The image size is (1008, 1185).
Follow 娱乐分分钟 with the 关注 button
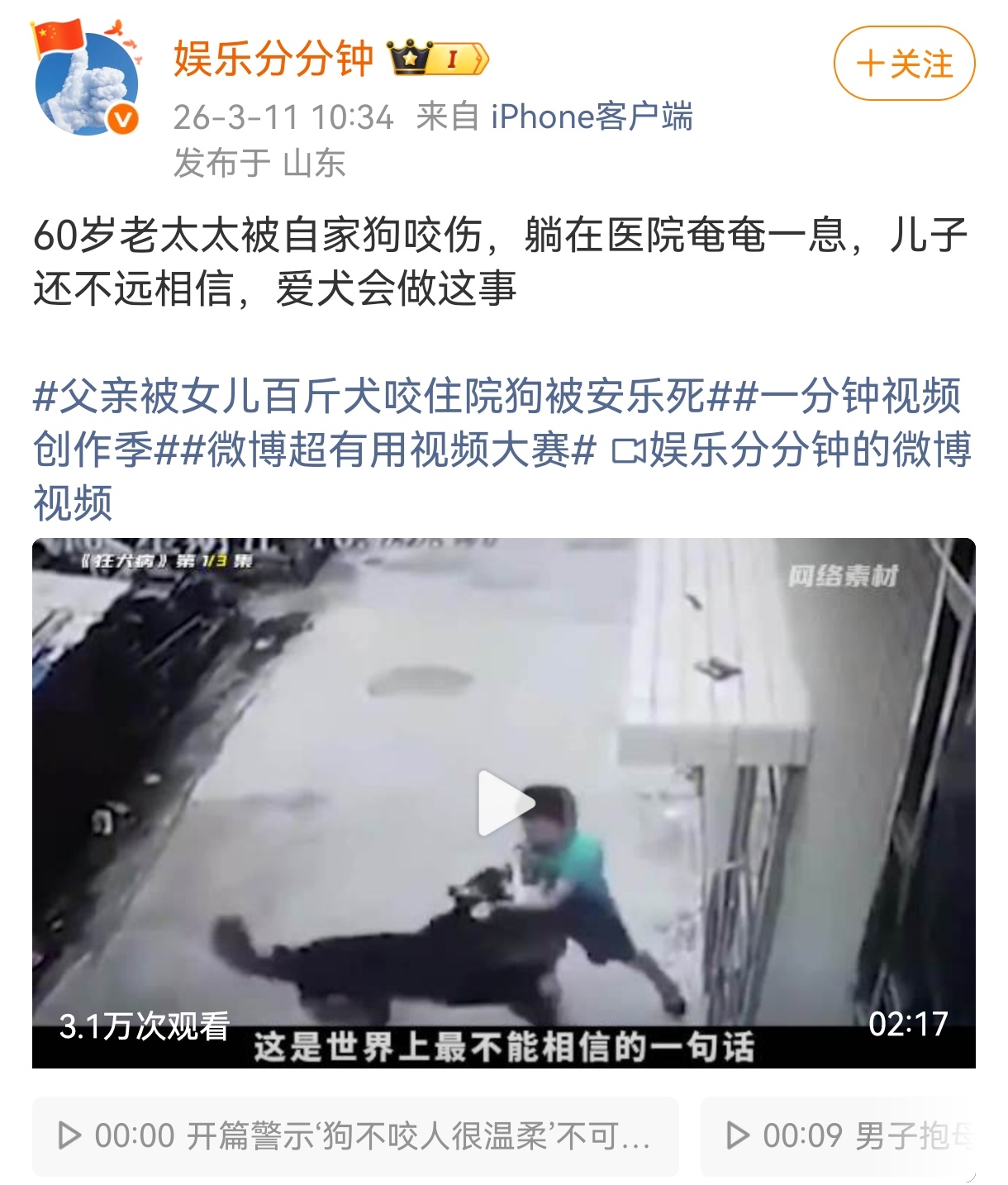tap(904, 64)
